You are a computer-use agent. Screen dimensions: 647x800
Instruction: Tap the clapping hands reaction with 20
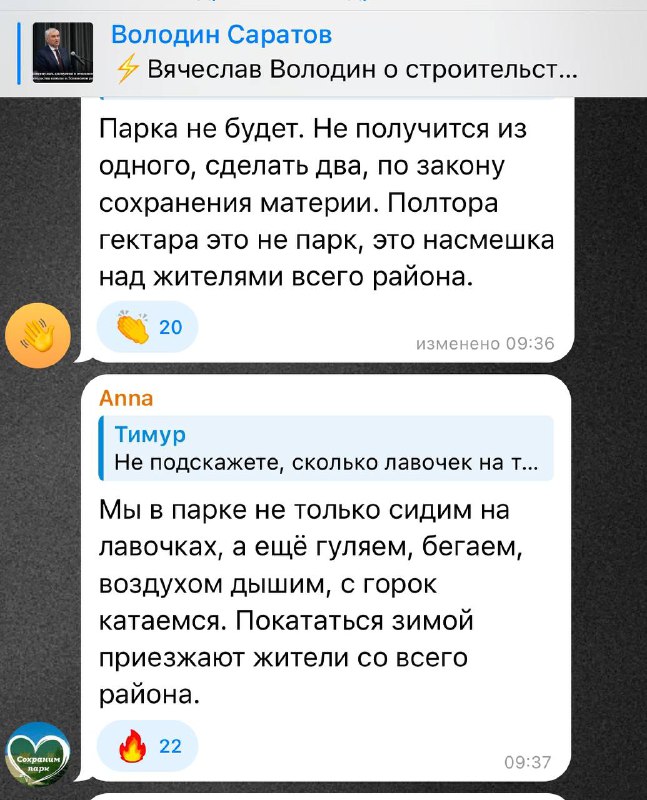(146, 328)
